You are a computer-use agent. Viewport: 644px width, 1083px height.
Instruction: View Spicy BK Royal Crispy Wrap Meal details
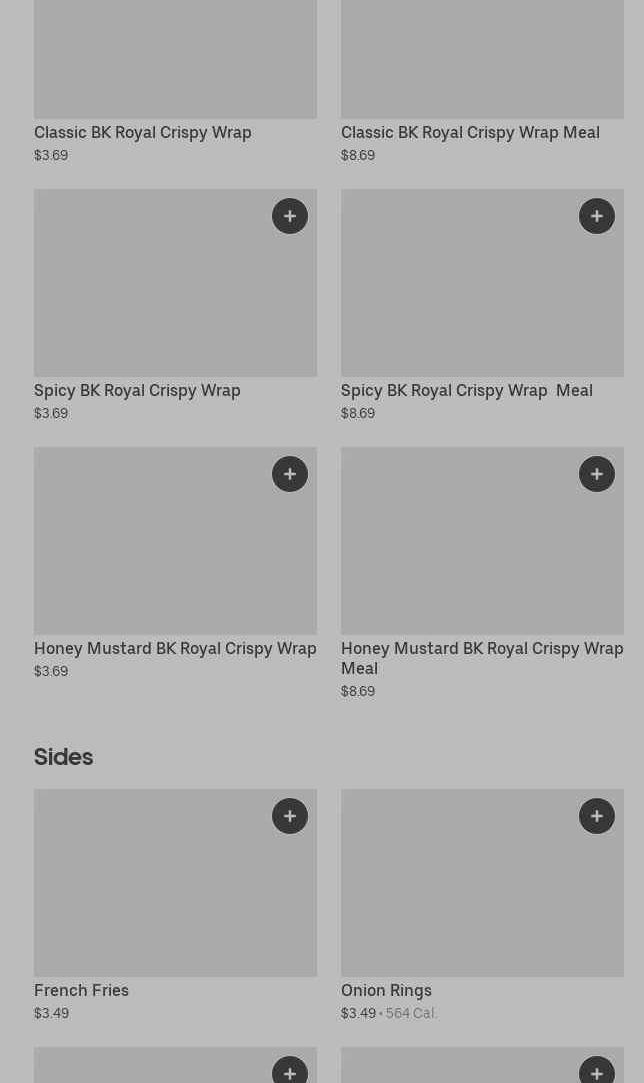pos(482,305)
